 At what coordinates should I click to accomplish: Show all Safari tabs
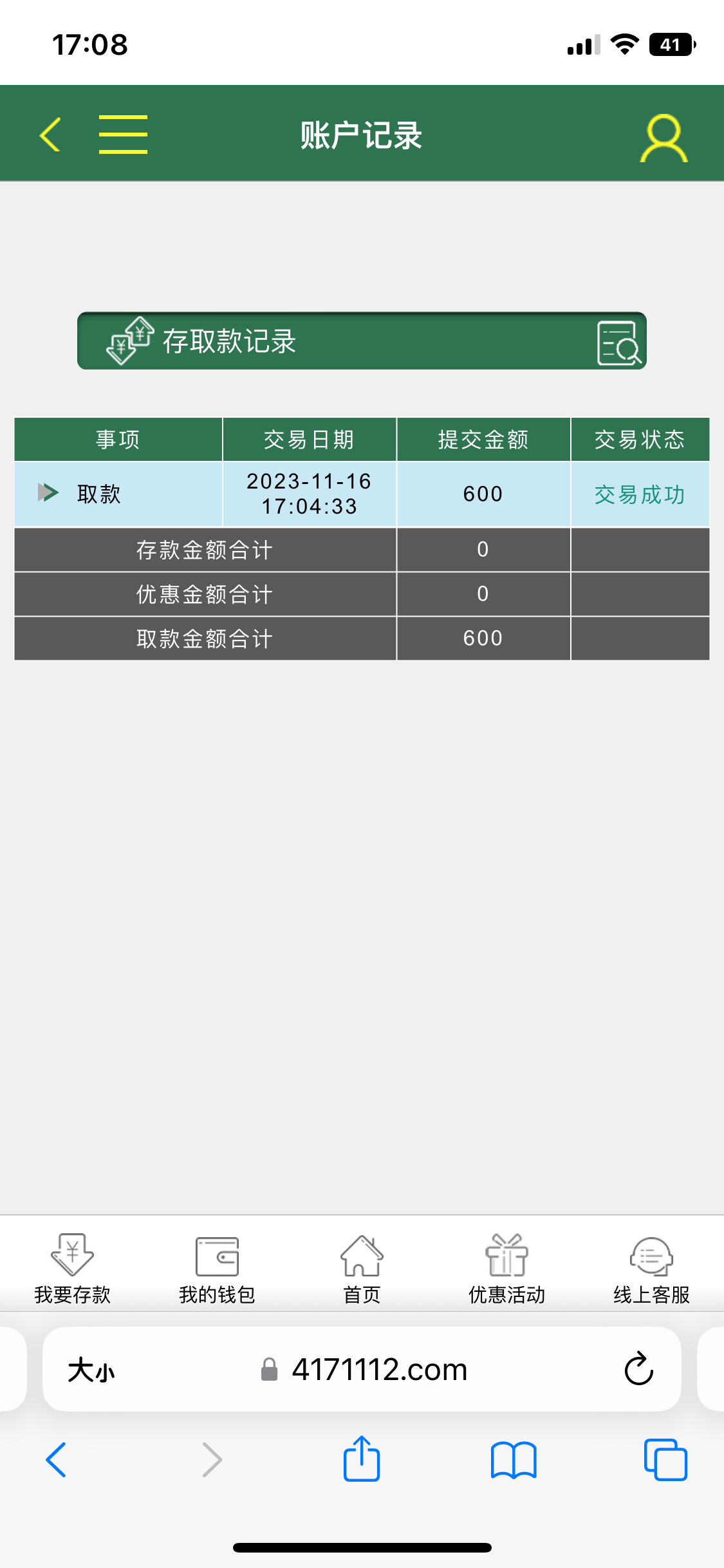[x=665, y=1460]
